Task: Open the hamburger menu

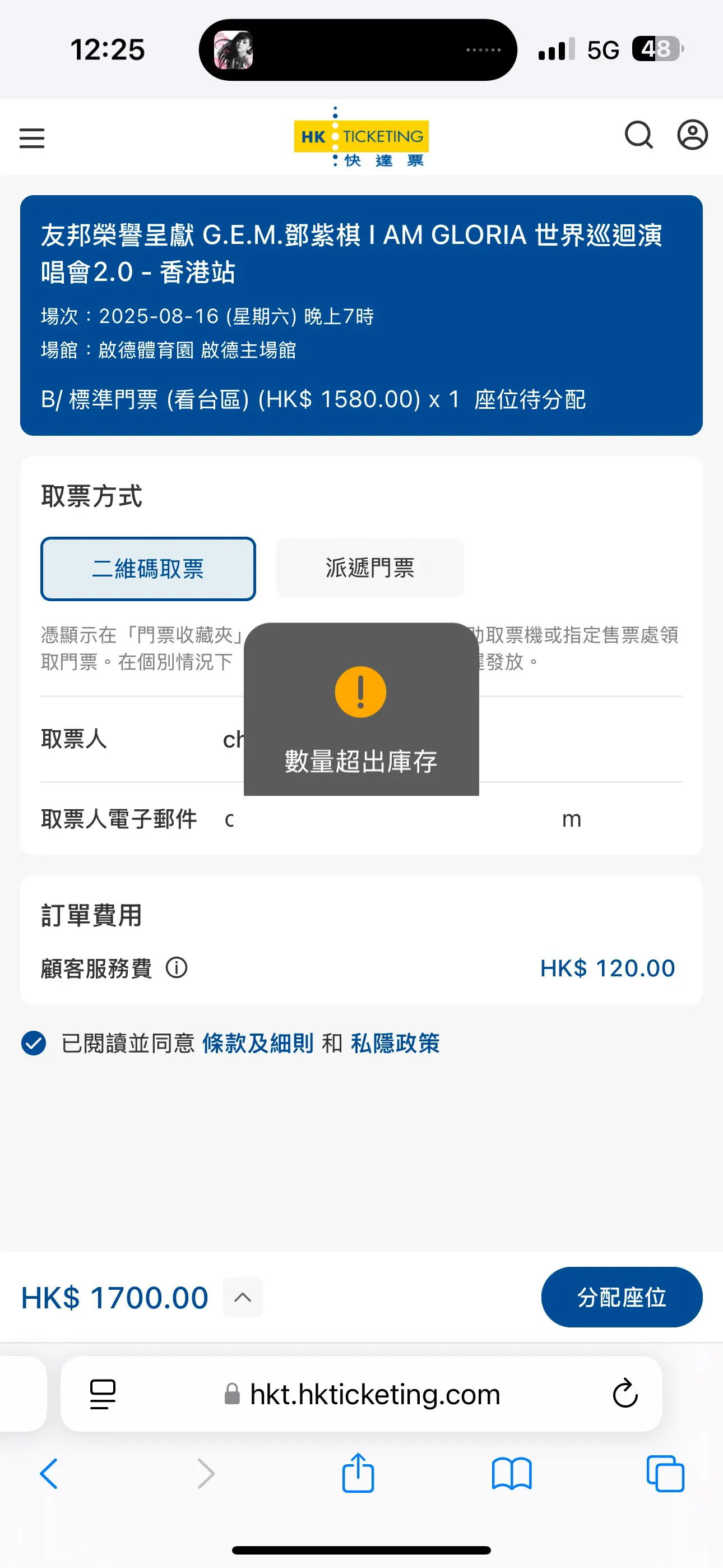Action: [31, 138]
